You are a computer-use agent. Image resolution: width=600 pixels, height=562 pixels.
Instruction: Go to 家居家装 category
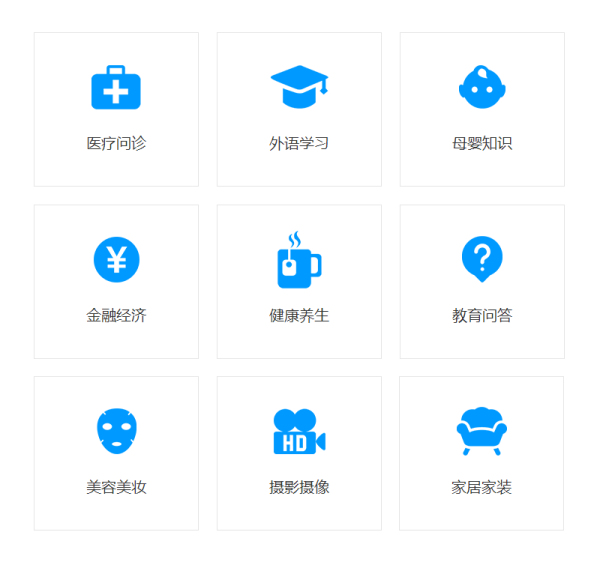coord(481,453)
